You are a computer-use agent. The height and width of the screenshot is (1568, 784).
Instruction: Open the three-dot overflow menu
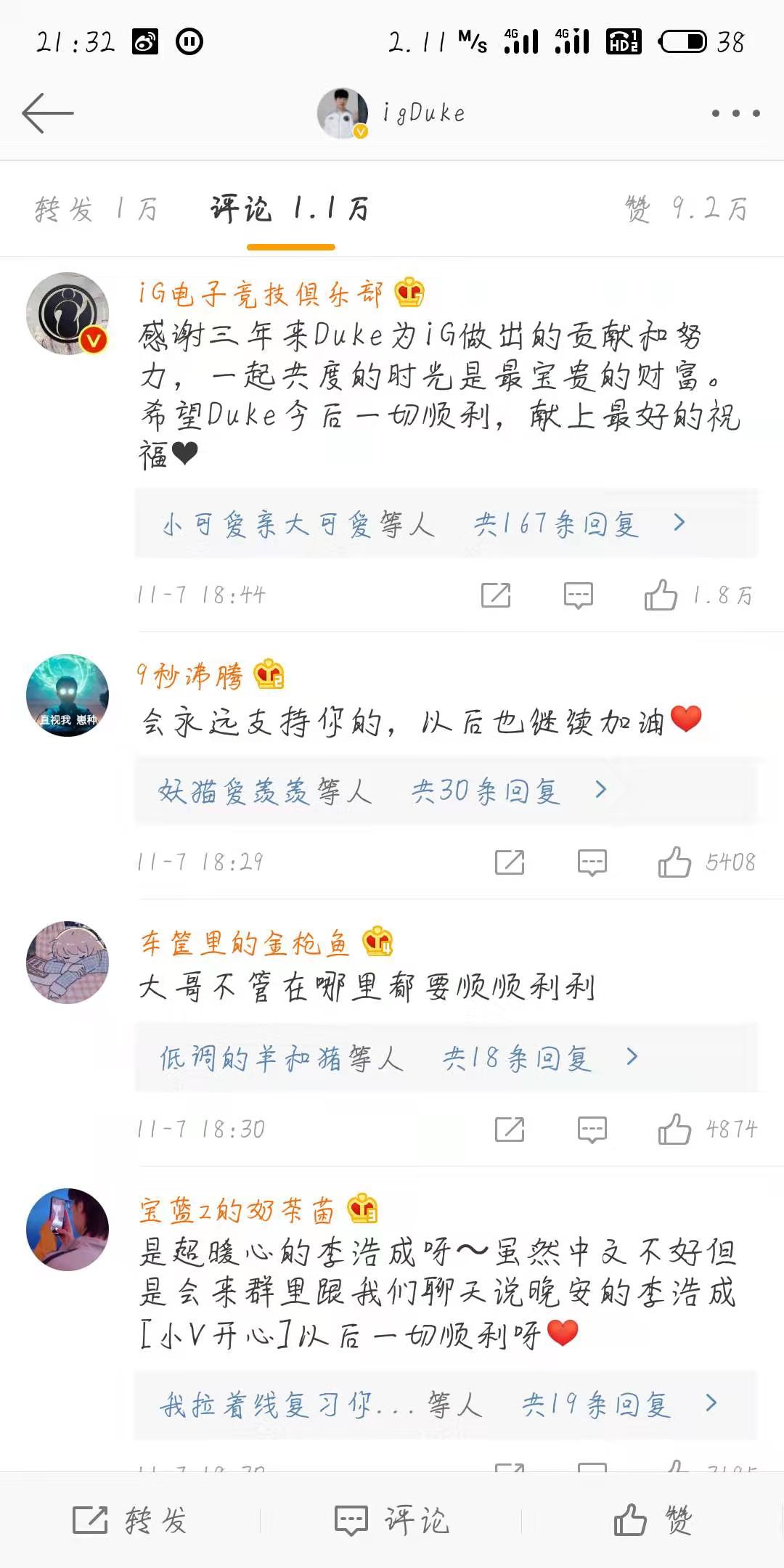click(735, 113)
